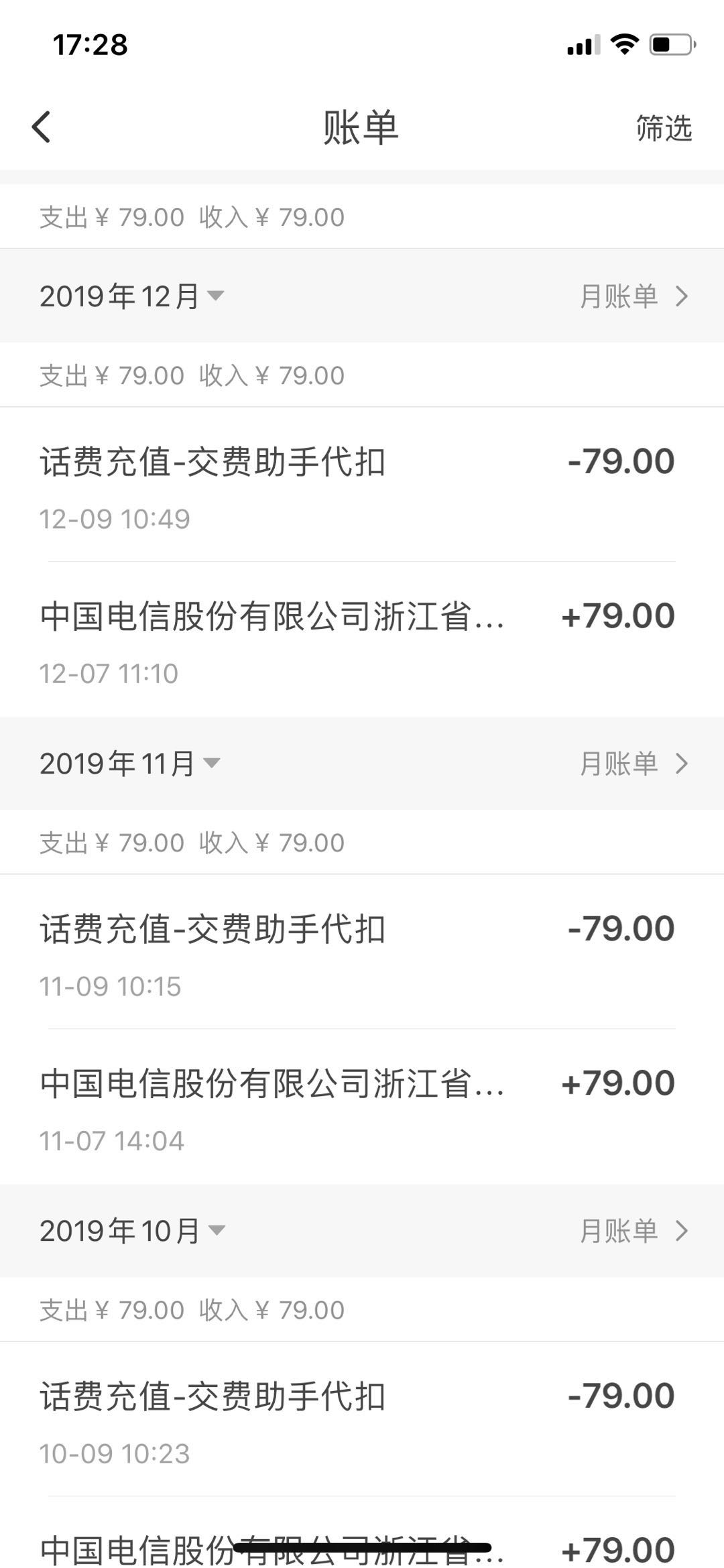Expand the 2019年10月 month dropdown
This screenshot has width=724, height=1568.
click(x=132, y=1230)
